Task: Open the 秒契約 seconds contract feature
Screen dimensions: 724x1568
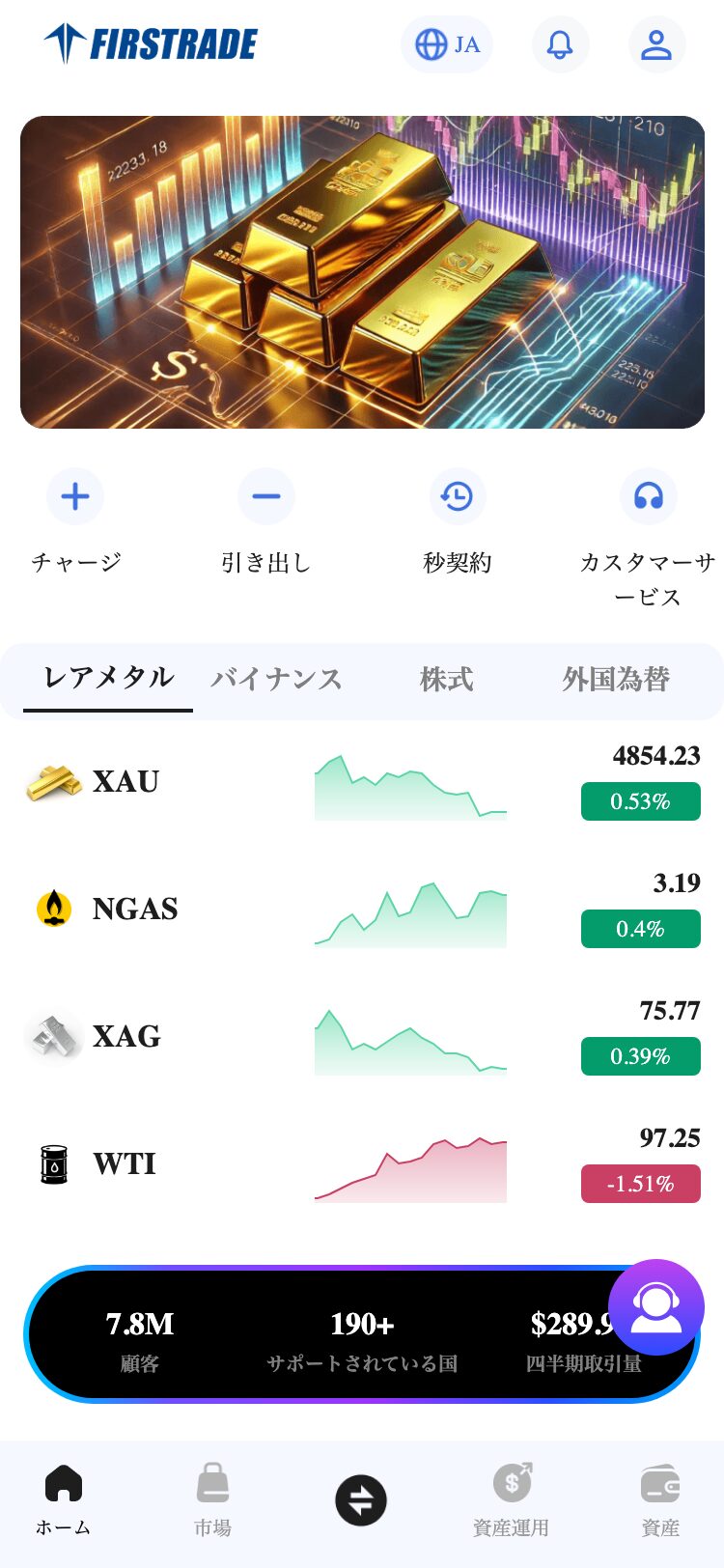Action: point(457,496)
